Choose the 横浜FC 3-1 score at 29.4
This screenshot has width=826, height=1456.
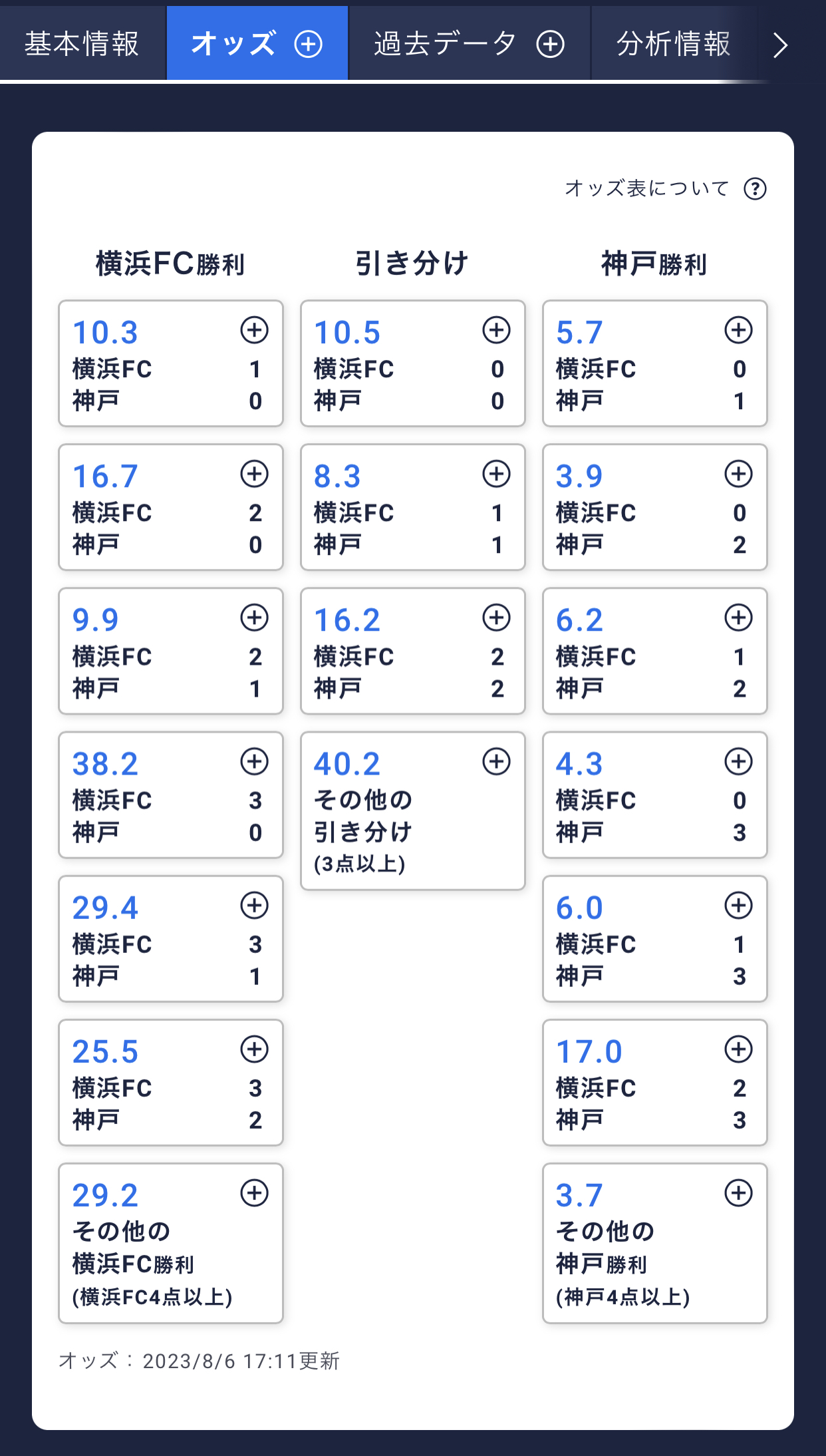pyautogui.click(x=171, y=938)
